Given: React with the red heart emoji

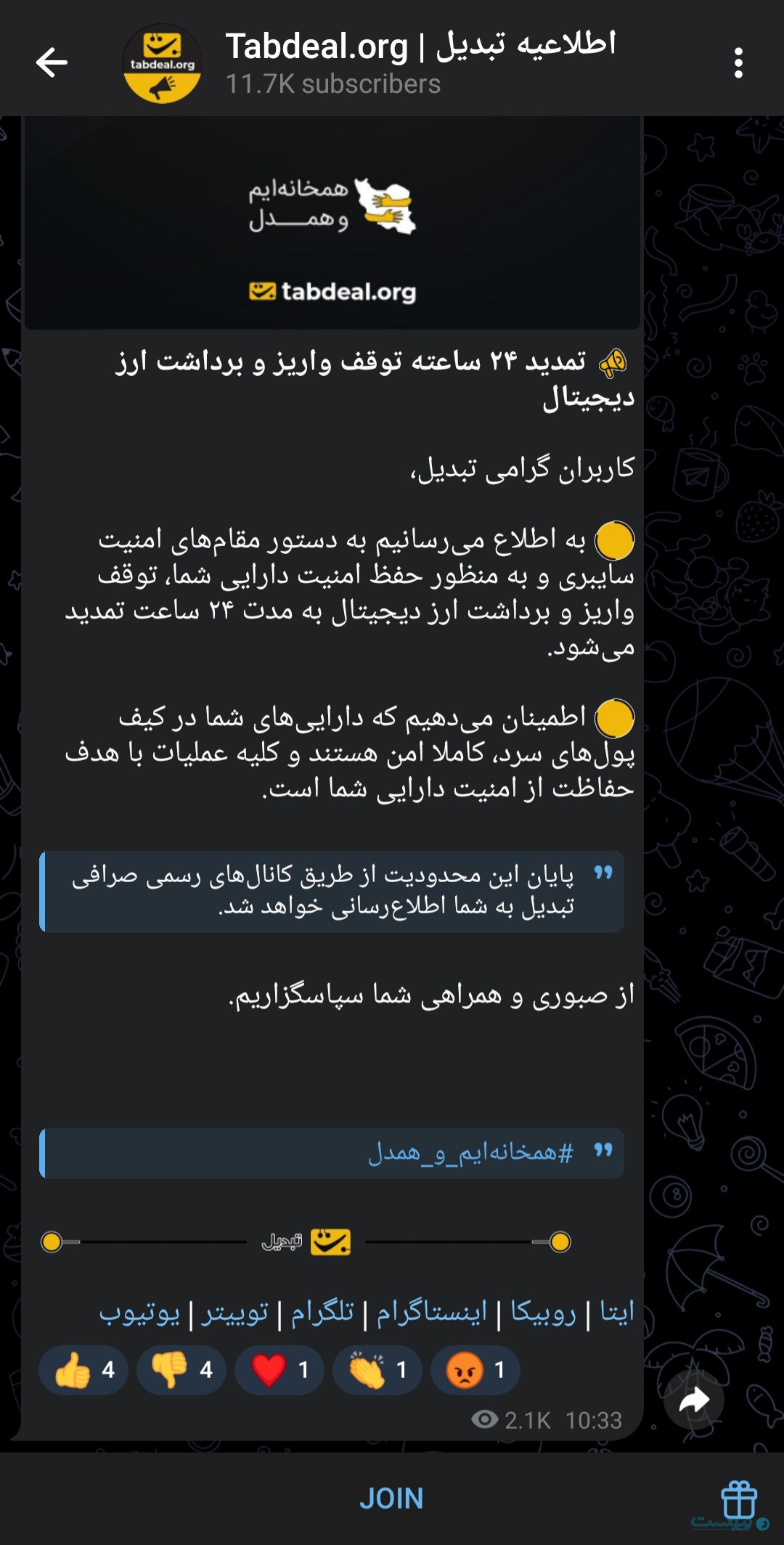Looking at the screenshot, I should tap(279, 1370).
